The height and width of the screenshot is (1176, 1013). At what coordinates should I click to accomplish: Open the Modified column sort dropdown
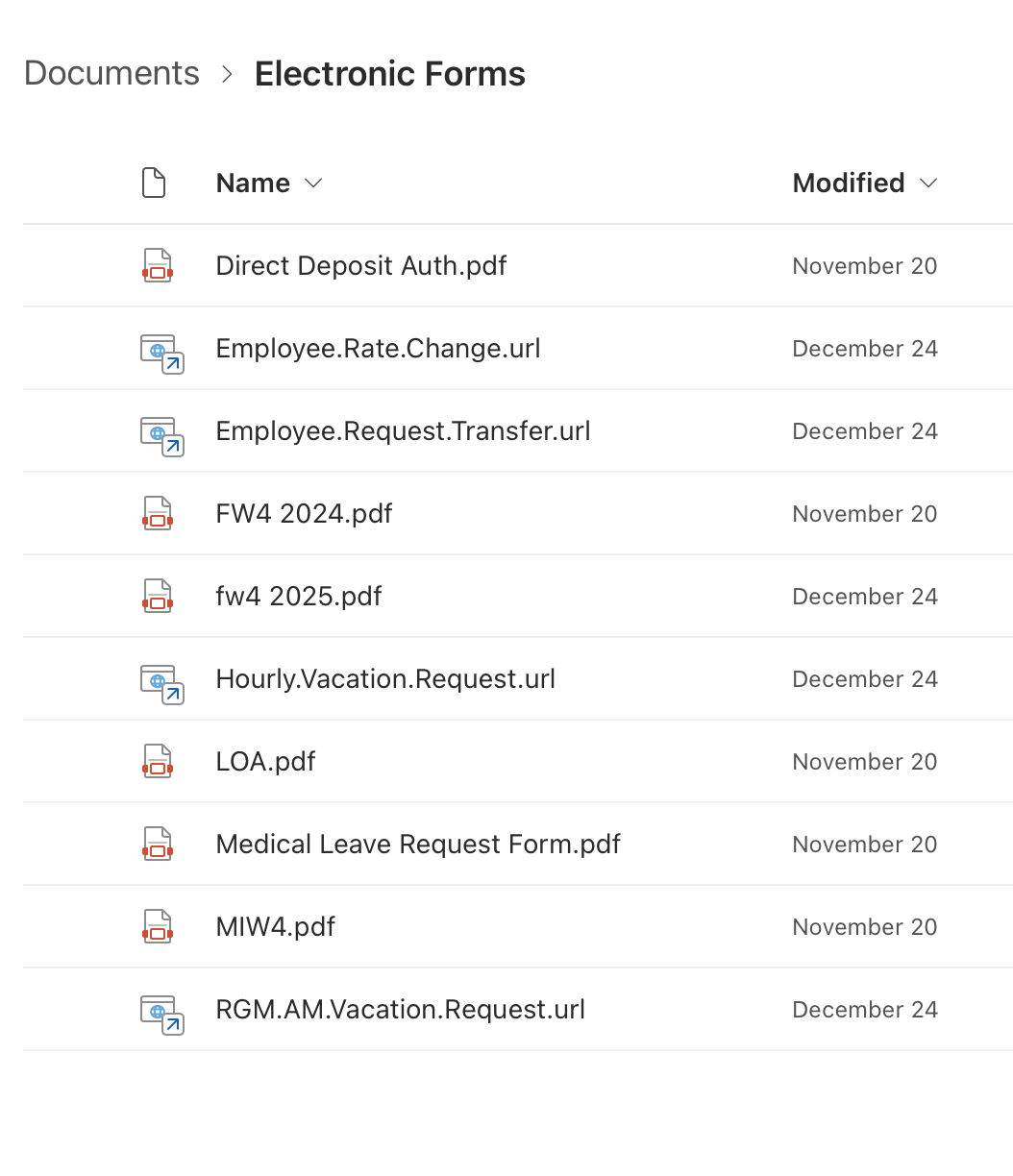[864, 183]
